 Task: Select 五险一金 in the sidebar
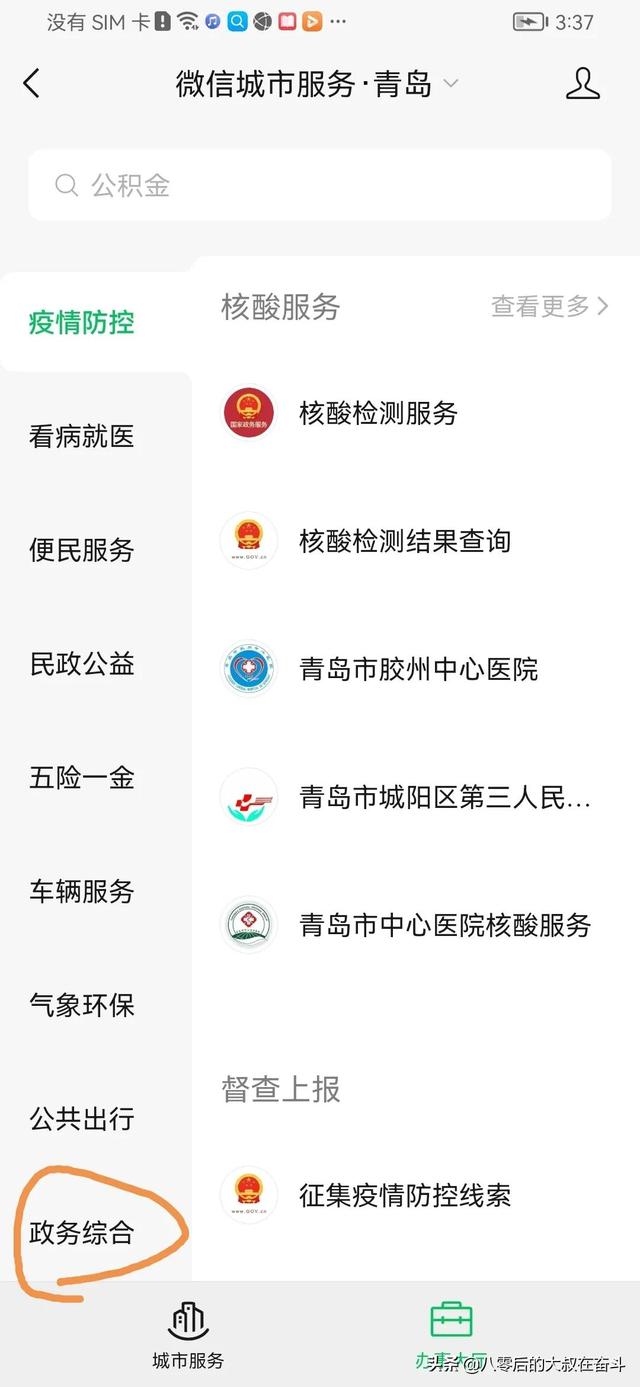82,778
